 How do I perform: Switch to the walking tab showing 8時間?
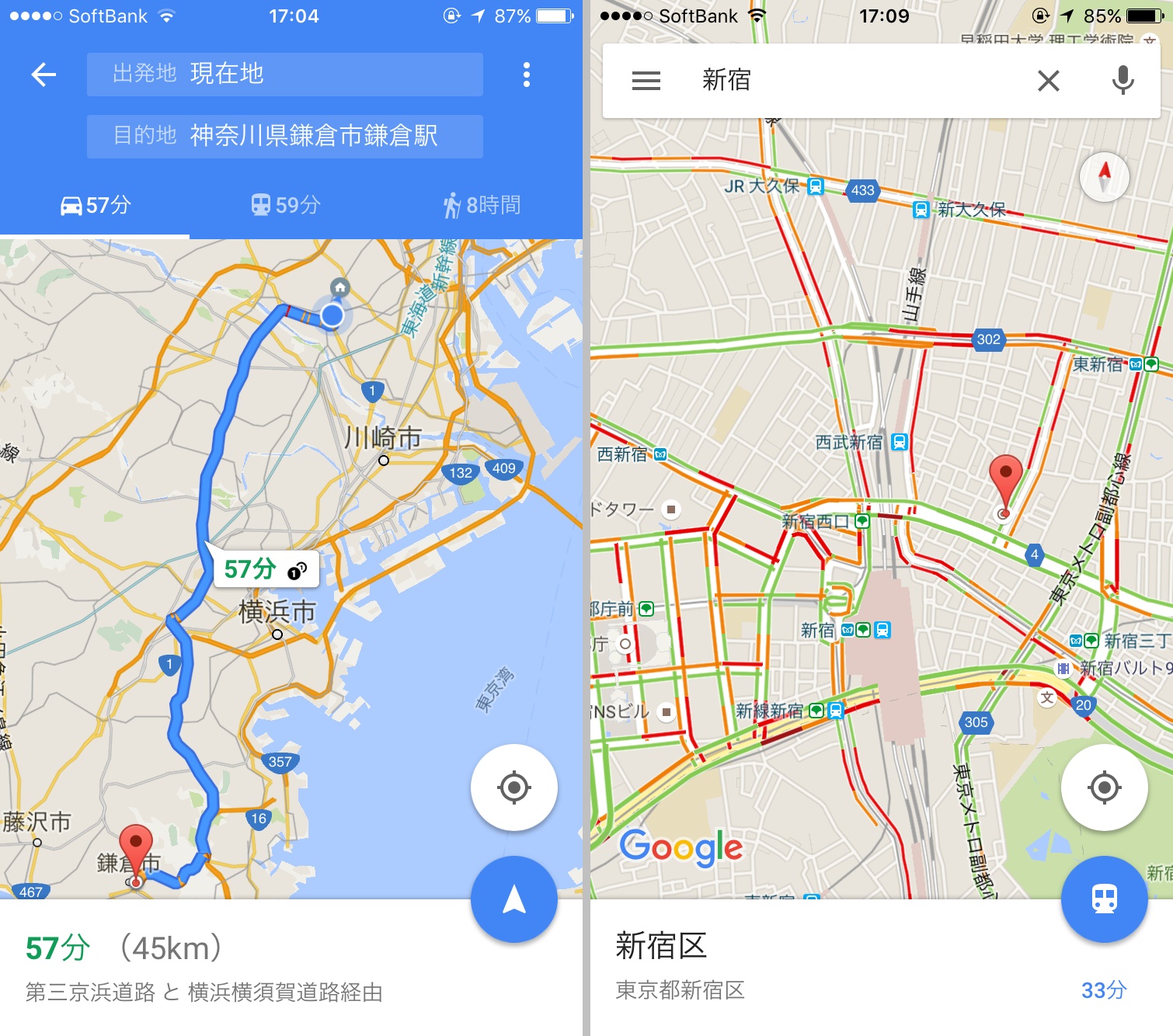[x=482, y=205]
